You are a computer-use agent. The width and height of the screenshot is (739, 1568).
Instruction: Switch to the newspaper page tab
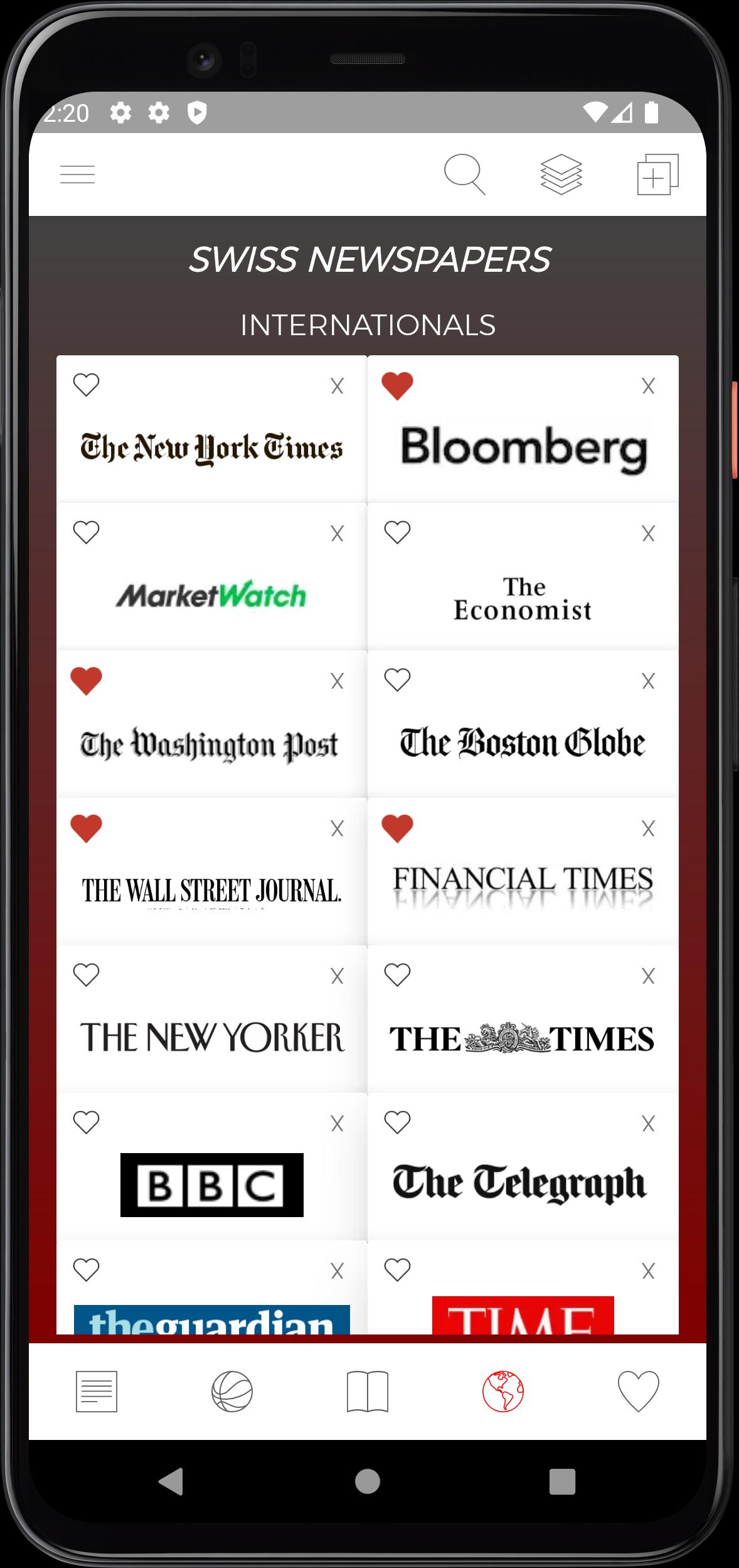(97, 1392)
